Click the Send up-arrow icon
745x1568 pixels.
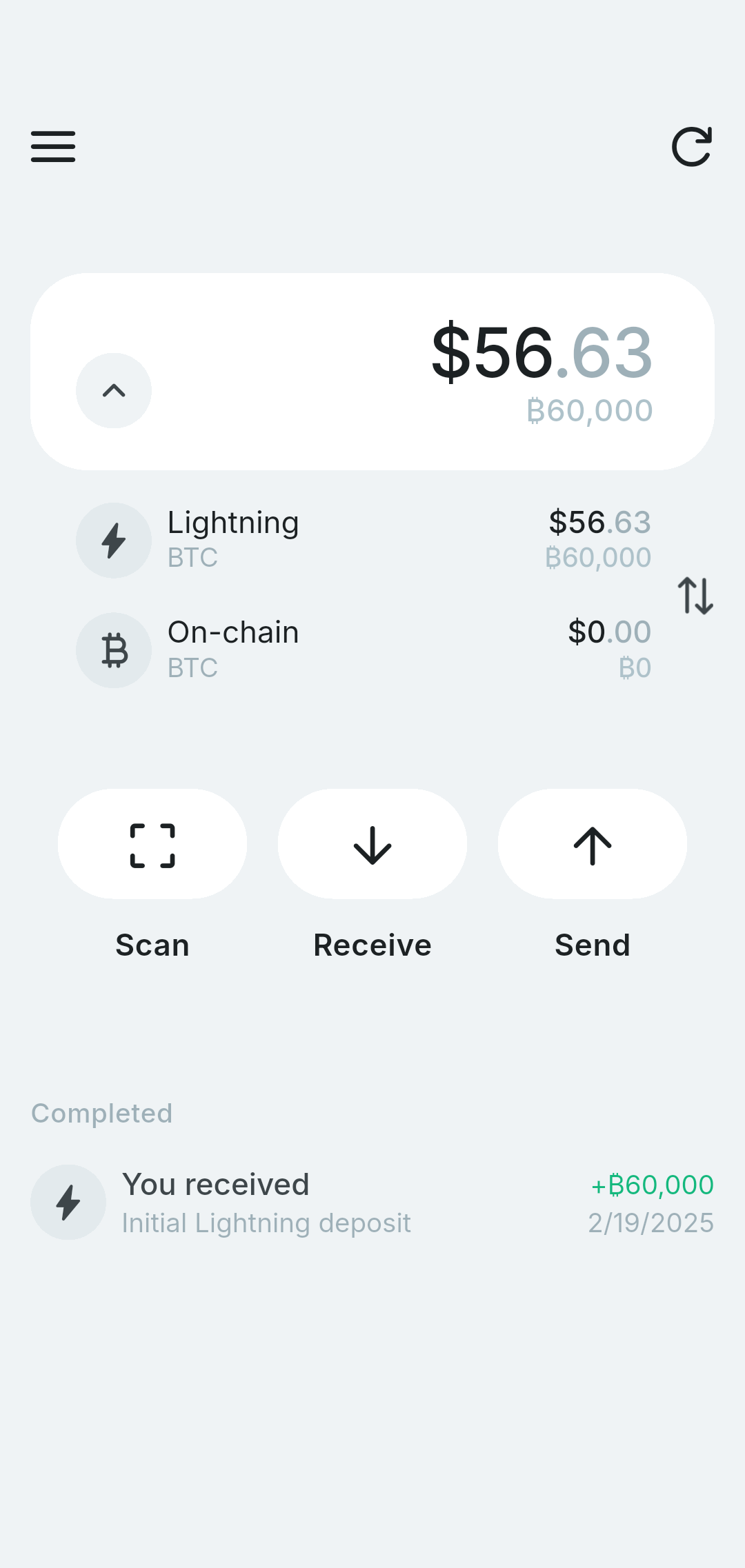point(592,843)
